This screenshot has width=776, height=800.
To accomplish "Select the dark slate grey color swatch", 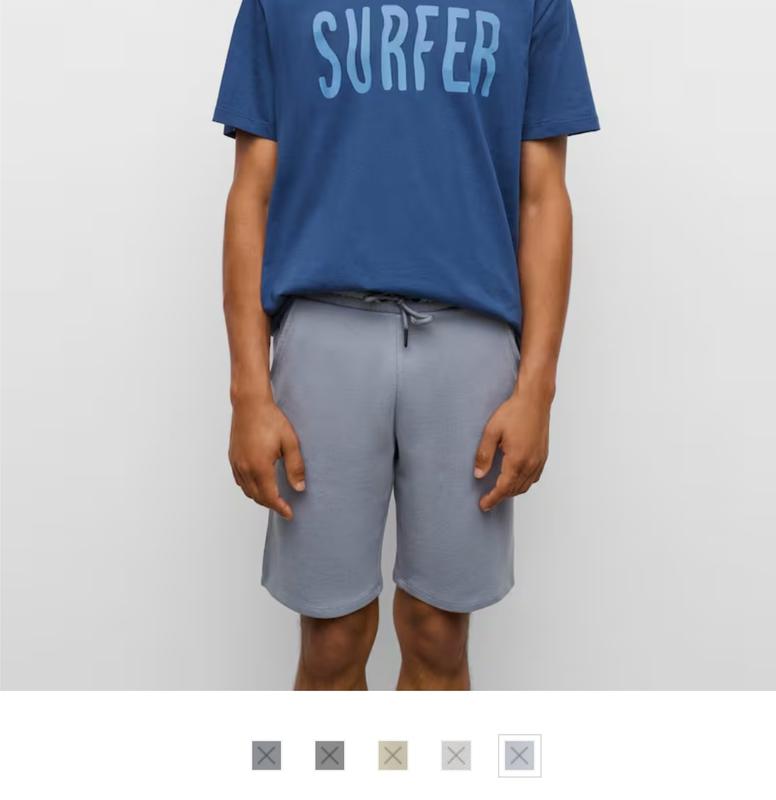I will 266,756.
